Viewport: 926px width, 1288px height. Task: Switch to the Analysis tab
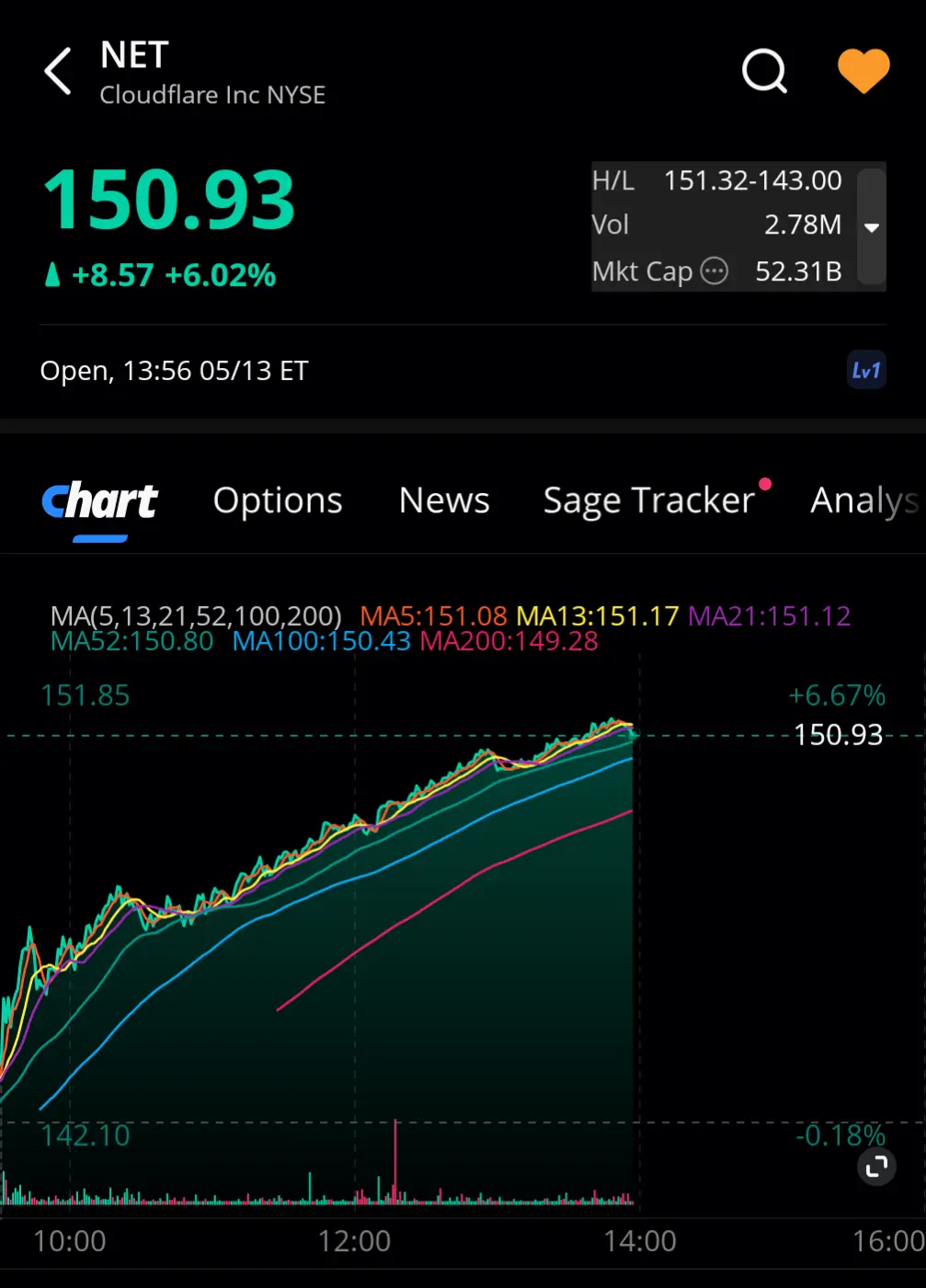[x=863, y=501]
